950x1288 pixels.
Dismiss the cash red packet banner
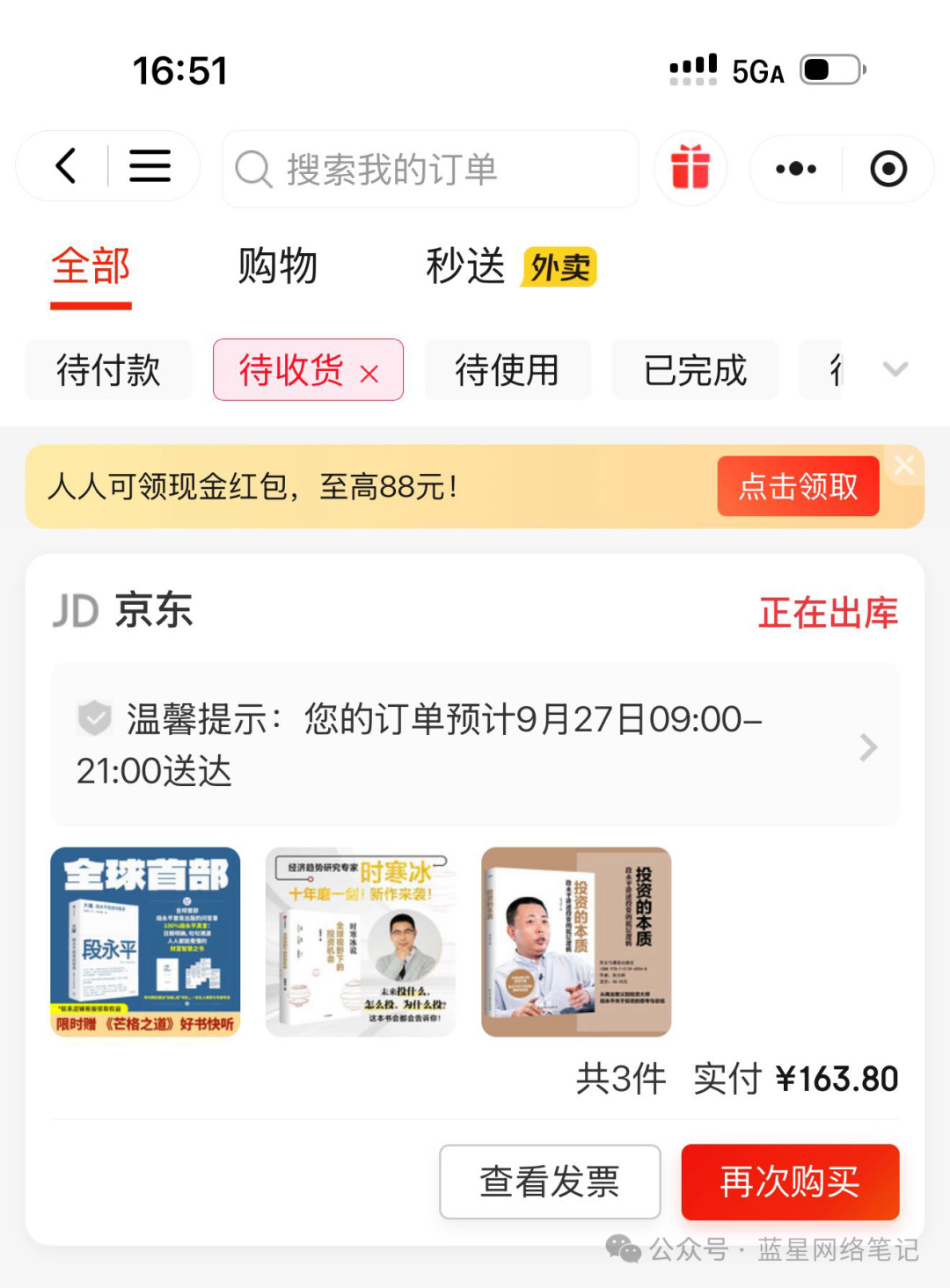click(904, 465)
